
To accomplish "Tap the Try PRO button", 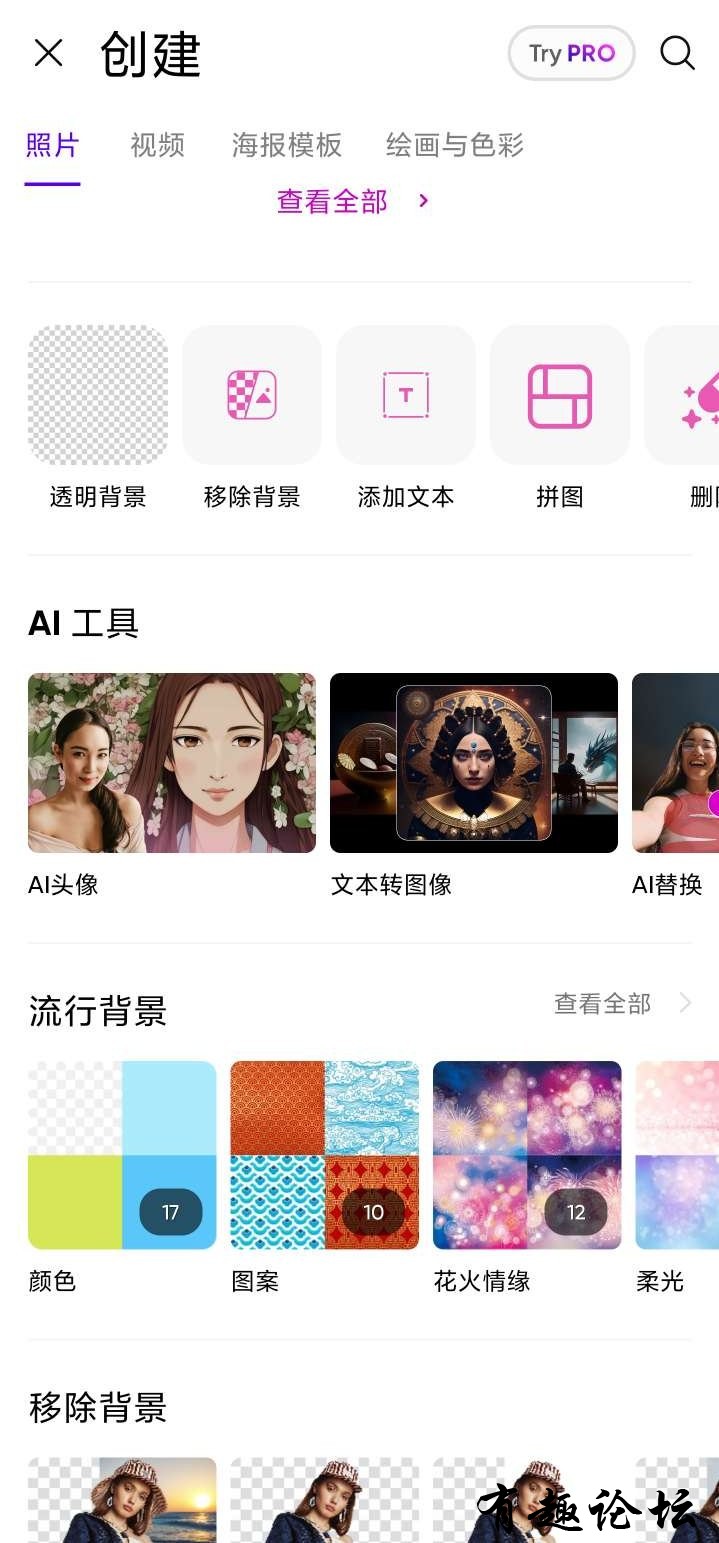I will 571,53.
